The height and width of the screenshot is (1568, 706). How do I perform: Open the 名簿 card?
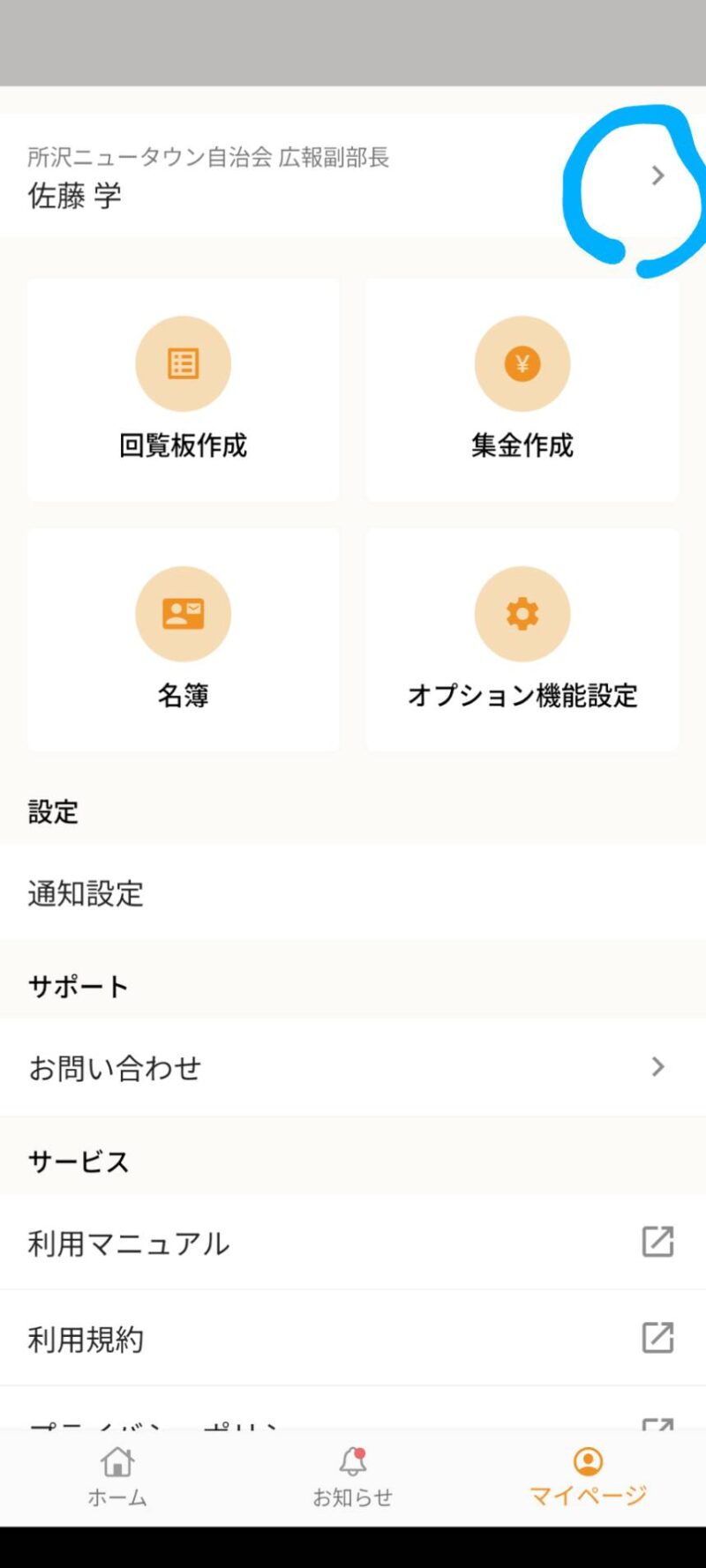(183, 639)
